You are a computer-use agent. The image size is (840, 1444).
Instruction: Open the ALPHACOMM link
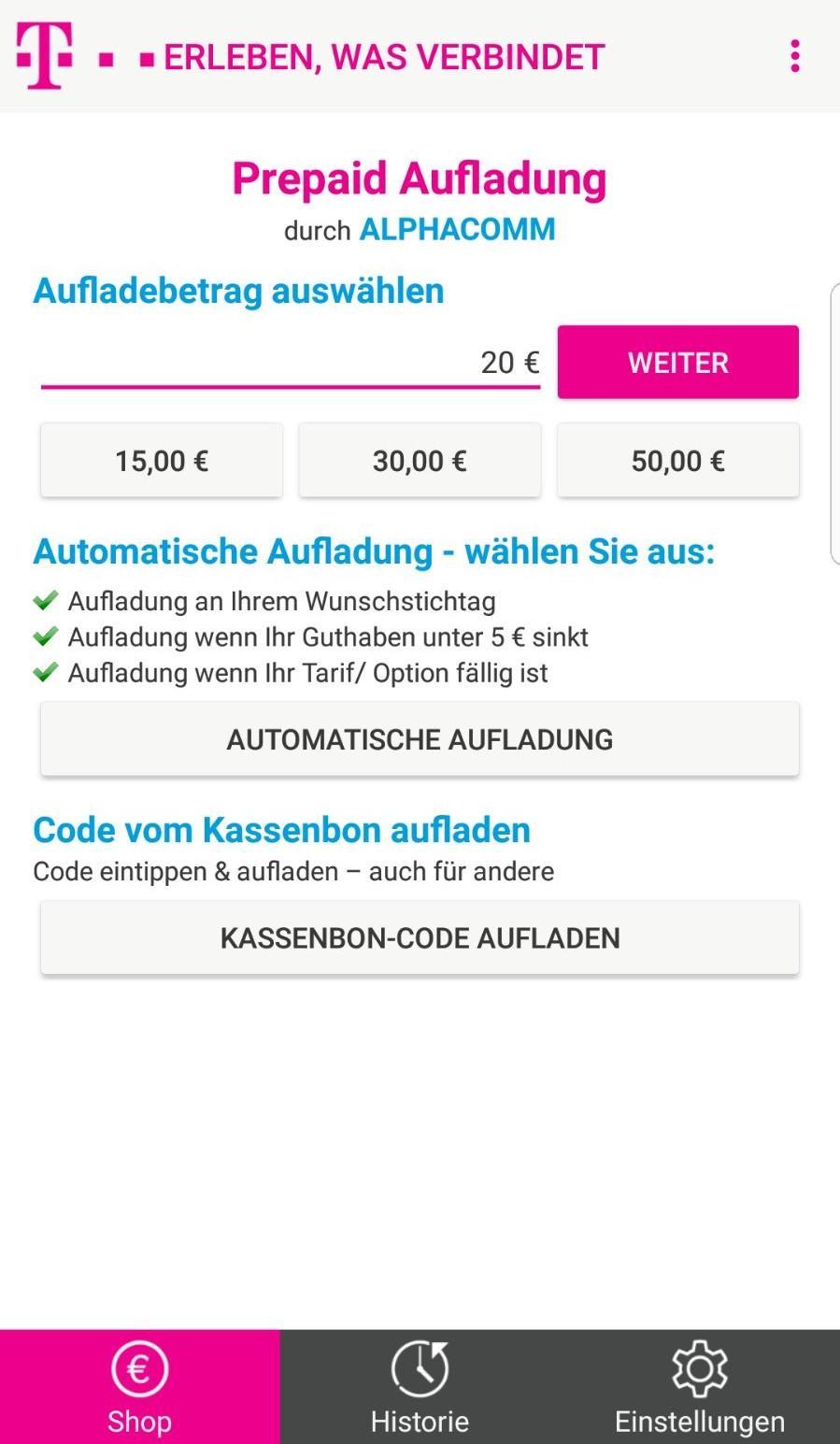pyautogui.click(x=456, y=229)
